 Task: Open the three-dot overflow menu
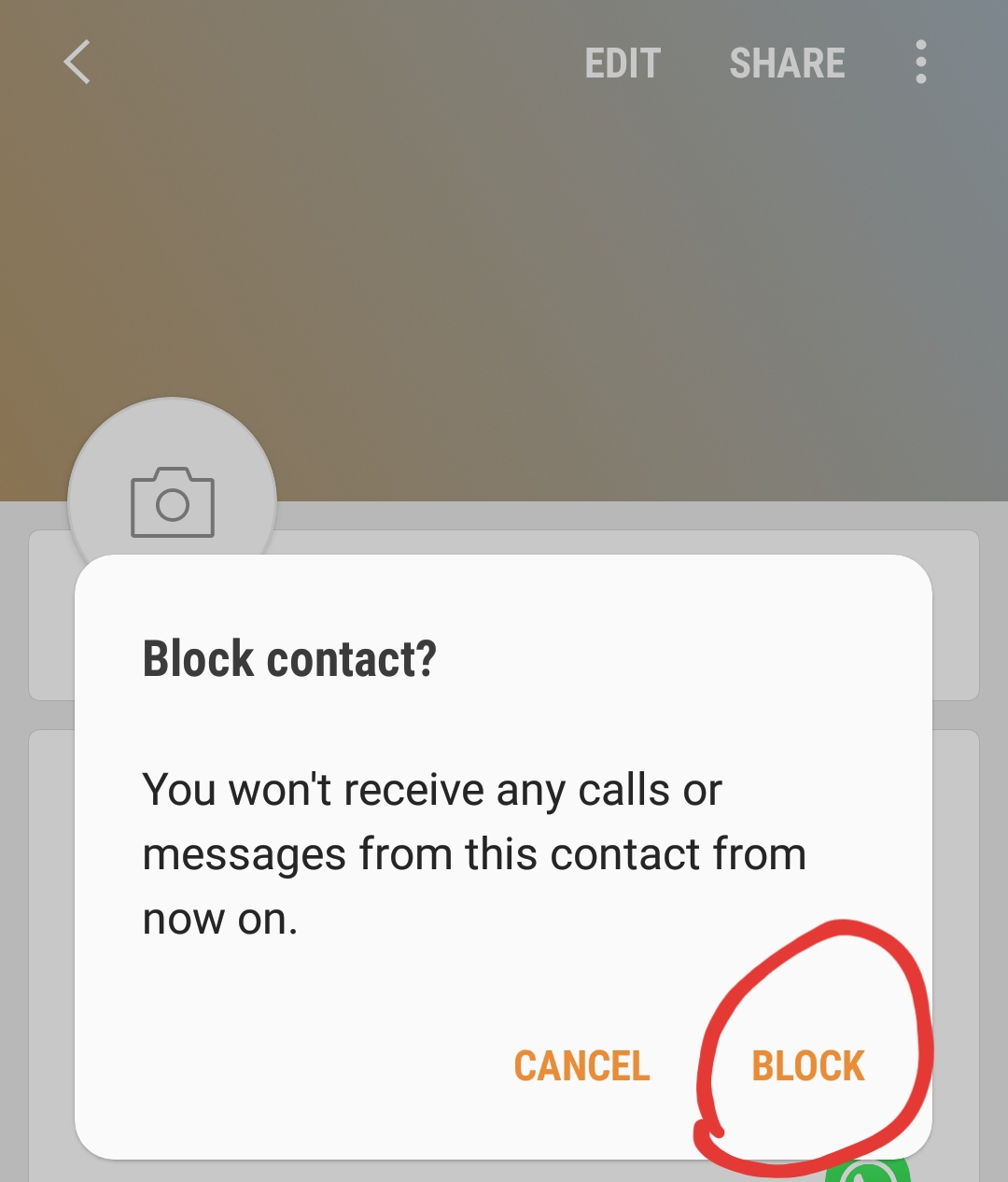[x=921, y=63]
